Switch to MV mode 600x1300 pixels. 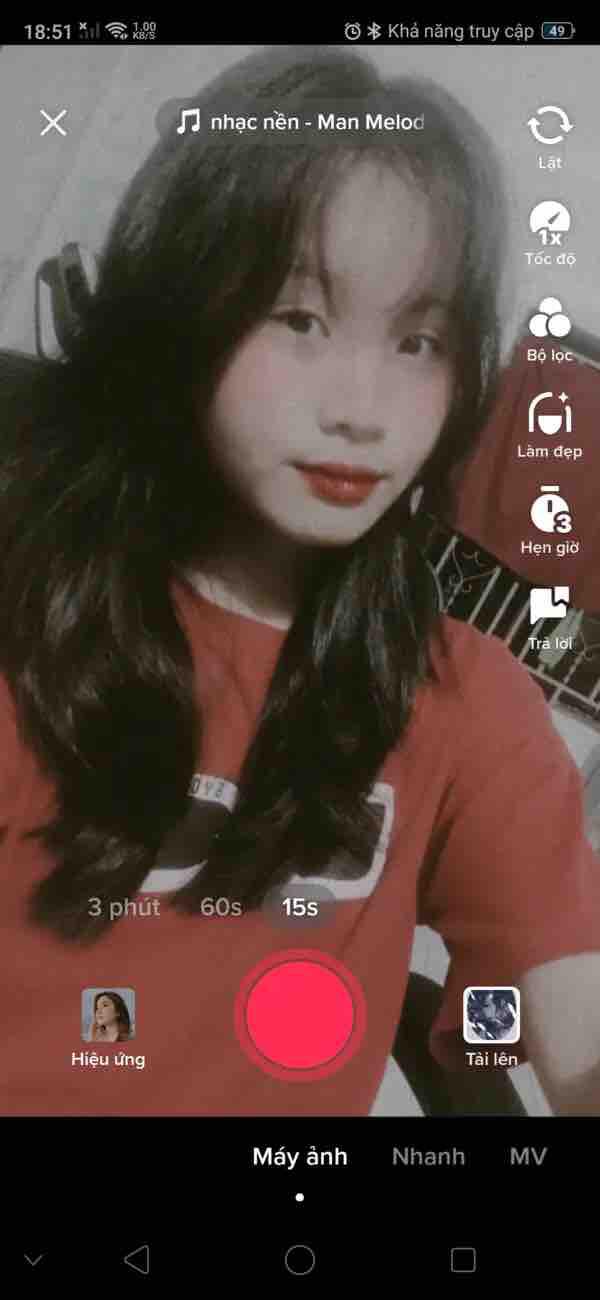[x=528, y=1157]
